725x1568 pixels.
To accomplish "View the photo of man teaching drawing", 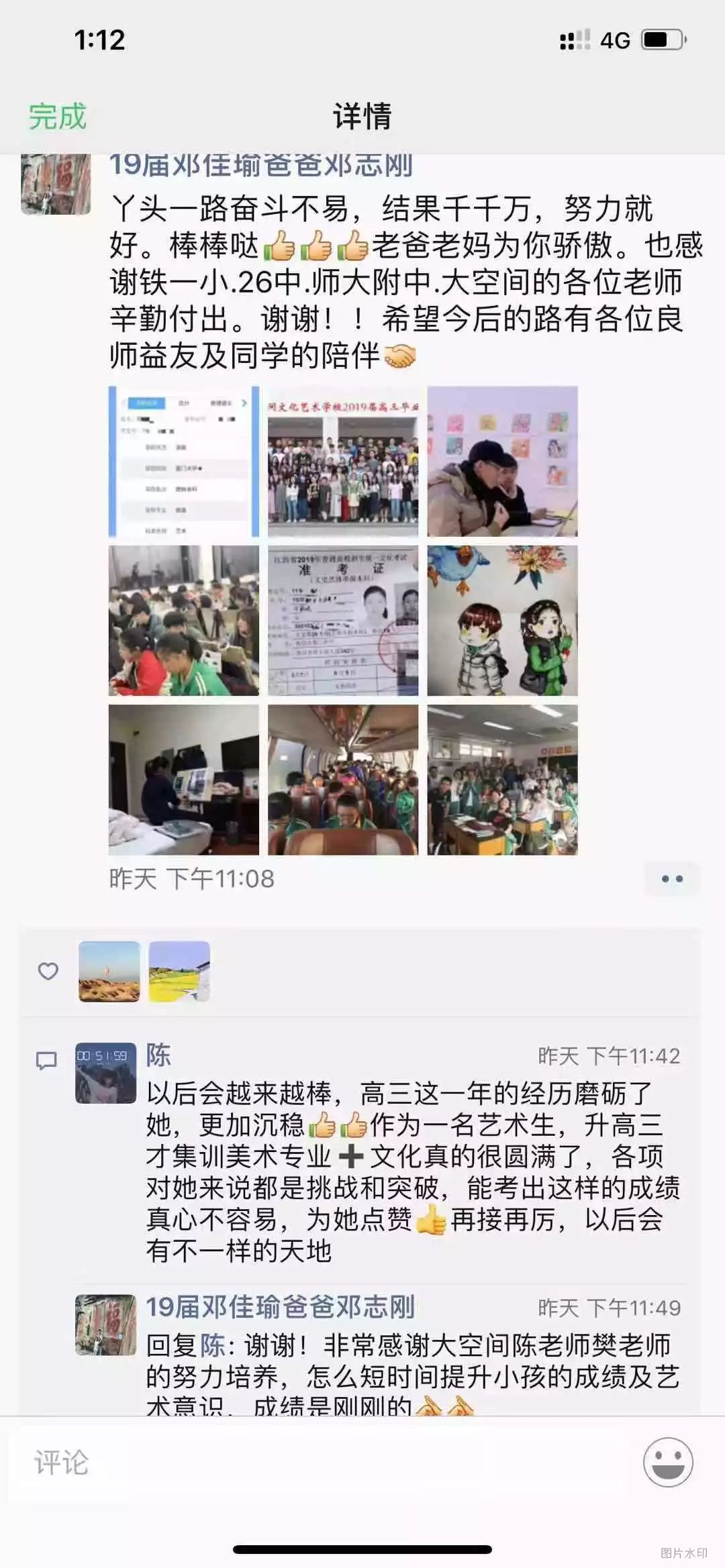I will tap(502, 462).
